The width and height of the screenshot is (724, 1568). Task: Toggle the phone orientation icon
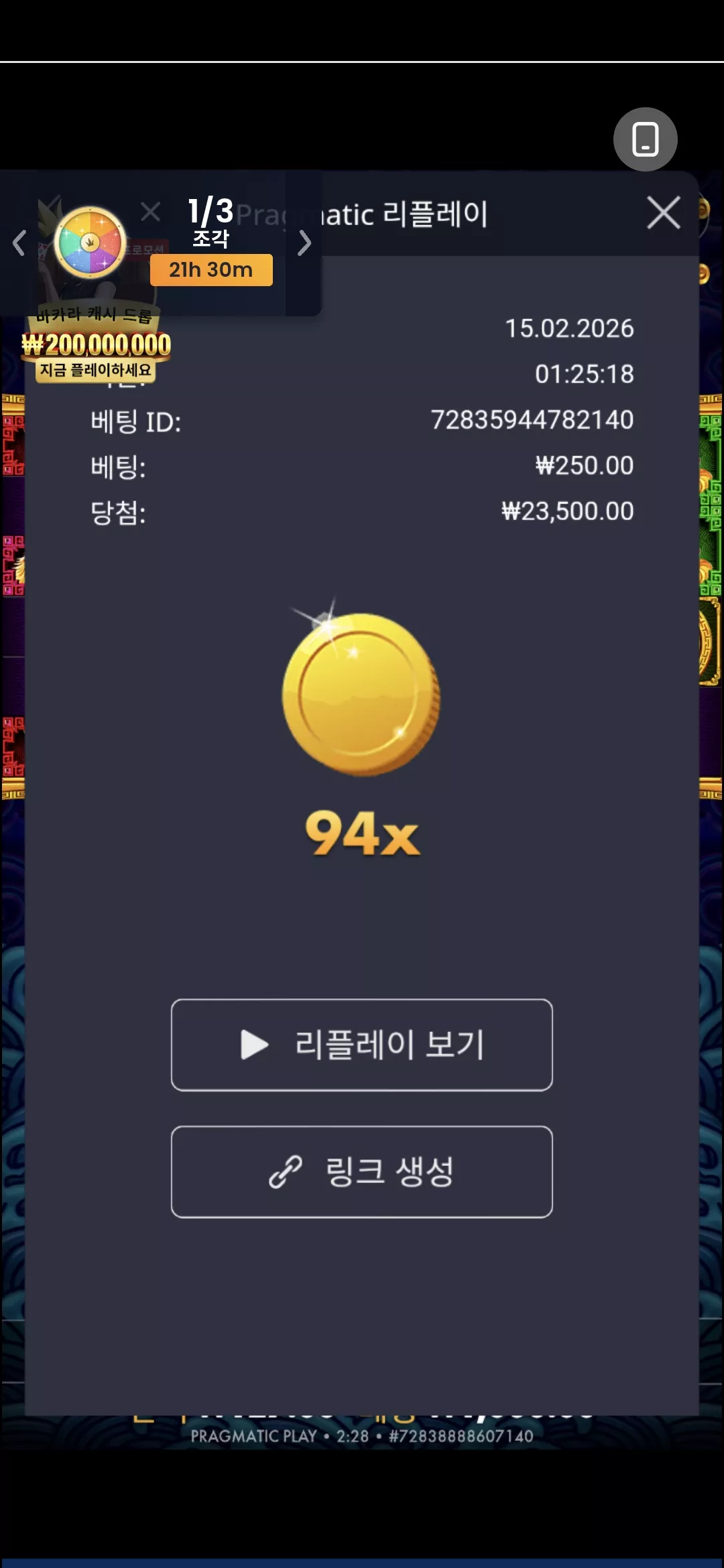646,139
